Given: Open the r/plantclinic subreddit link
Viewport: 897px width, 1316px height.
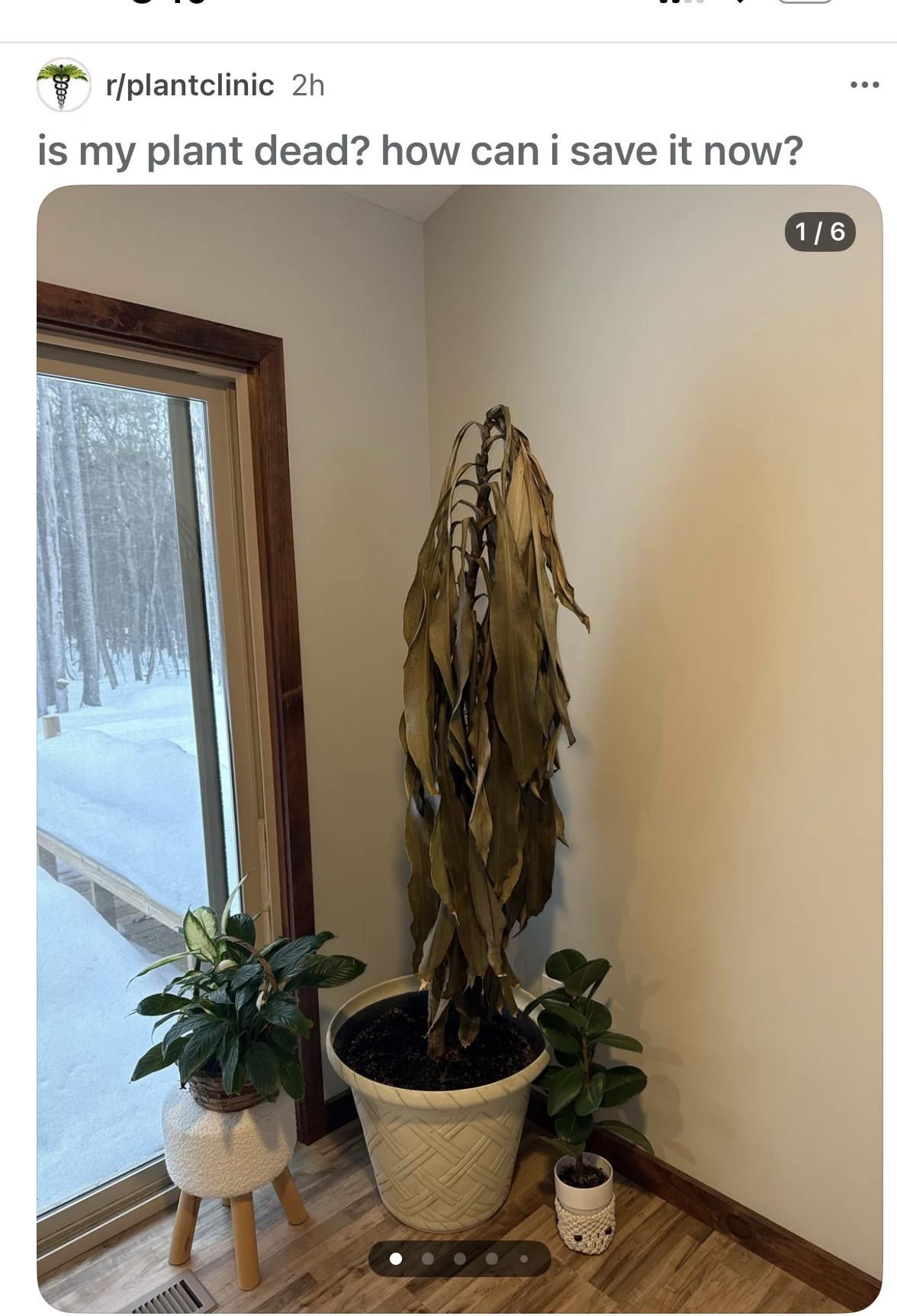Looking at the screenshot, I should [x=191, y=85].
